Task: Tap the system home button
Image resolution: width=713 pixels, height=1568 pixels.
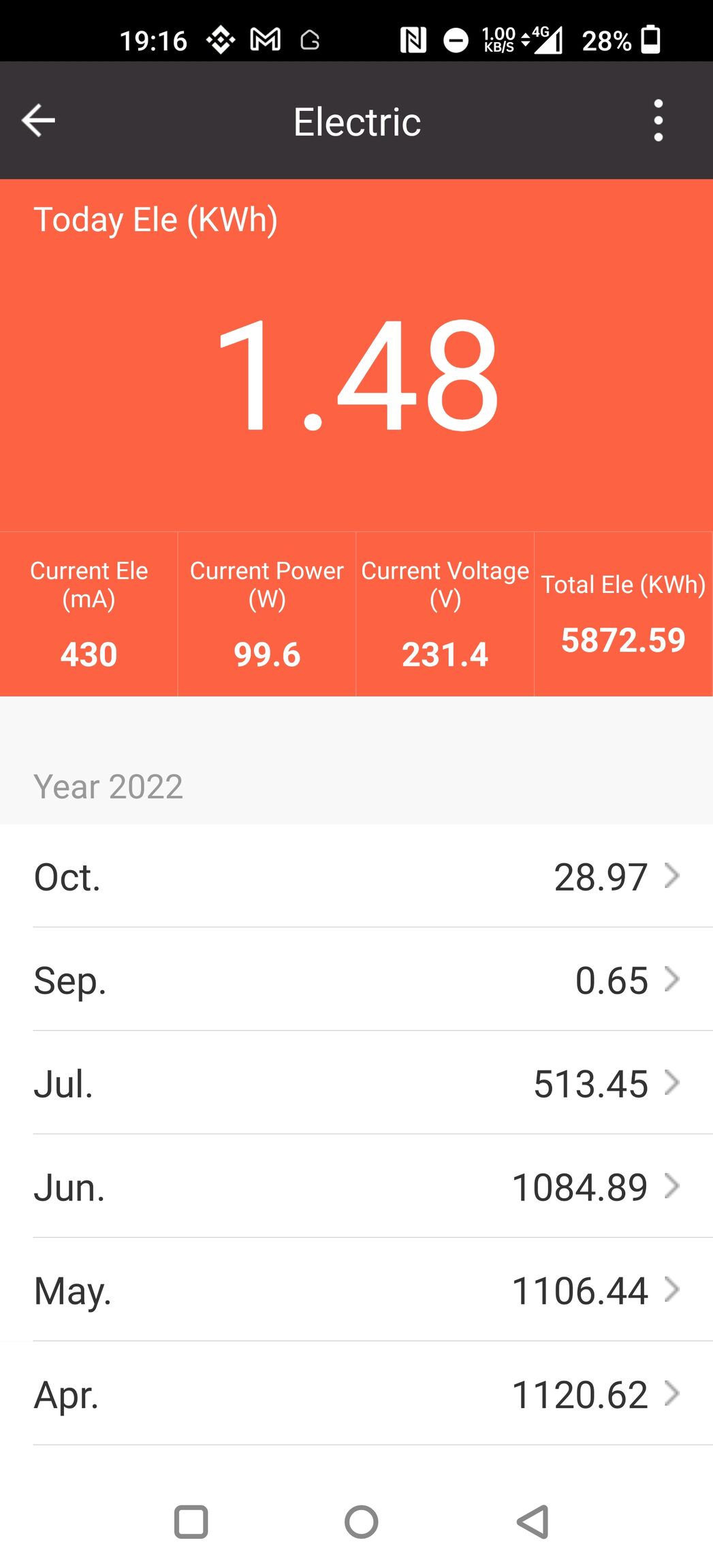Action: click(361, 1522)
